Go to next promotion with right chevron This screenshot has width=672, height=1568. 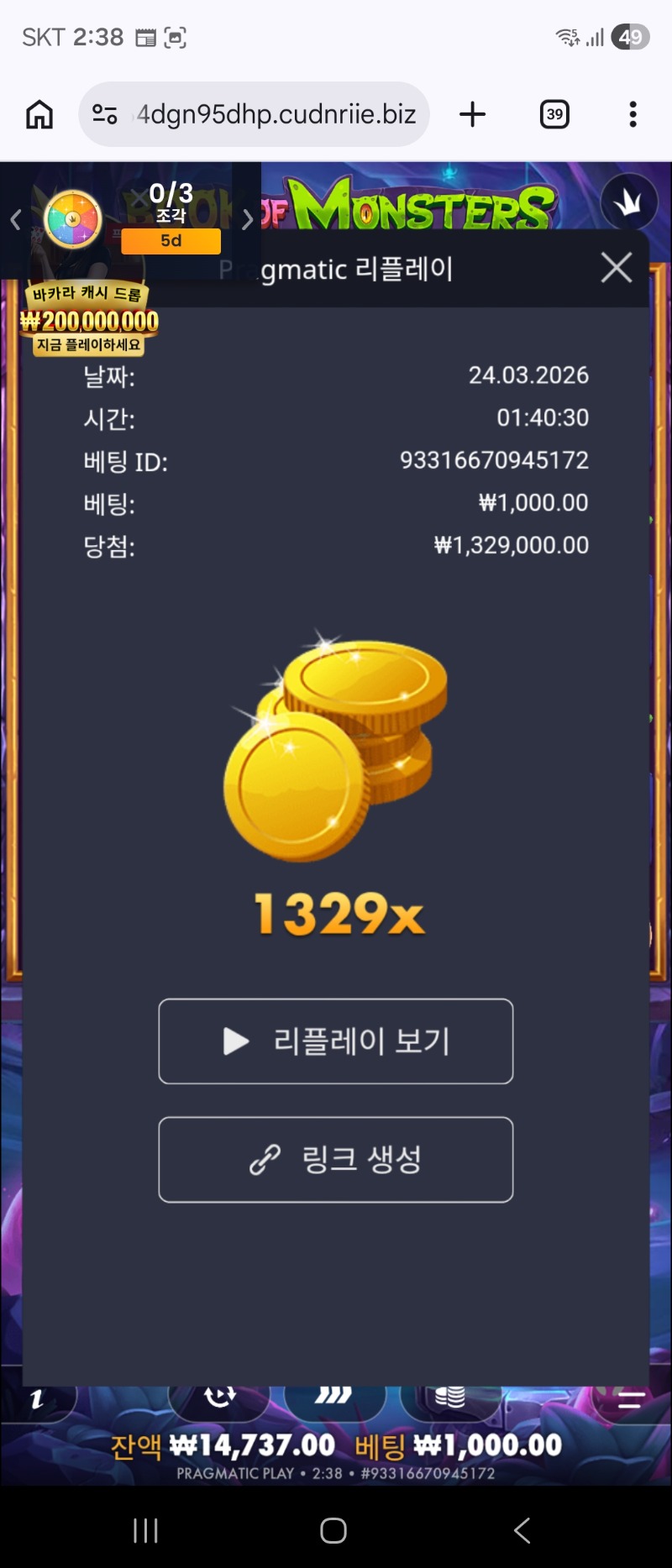[x=247, y=220]
